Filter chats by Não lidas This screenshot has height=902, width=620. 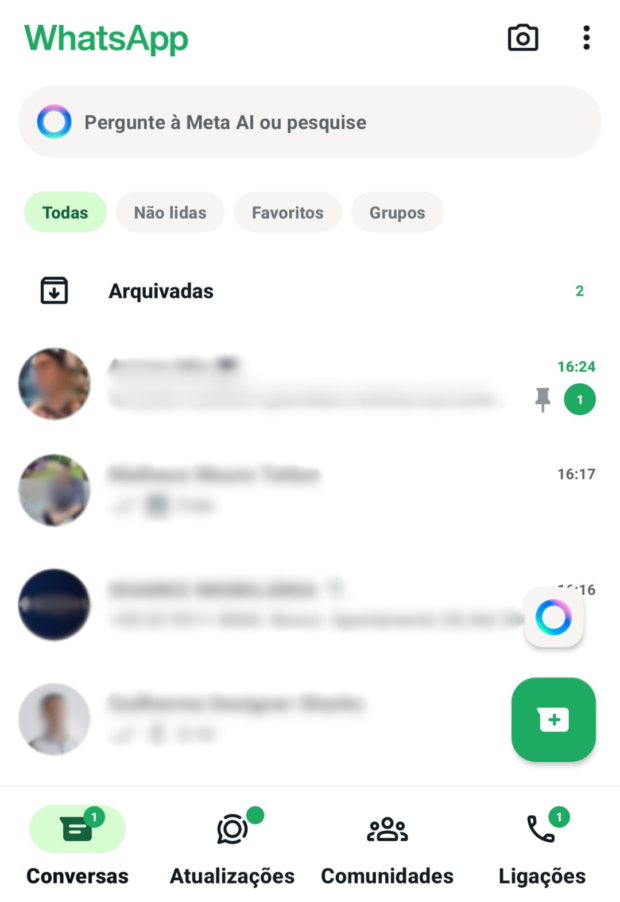pos(170,212)
